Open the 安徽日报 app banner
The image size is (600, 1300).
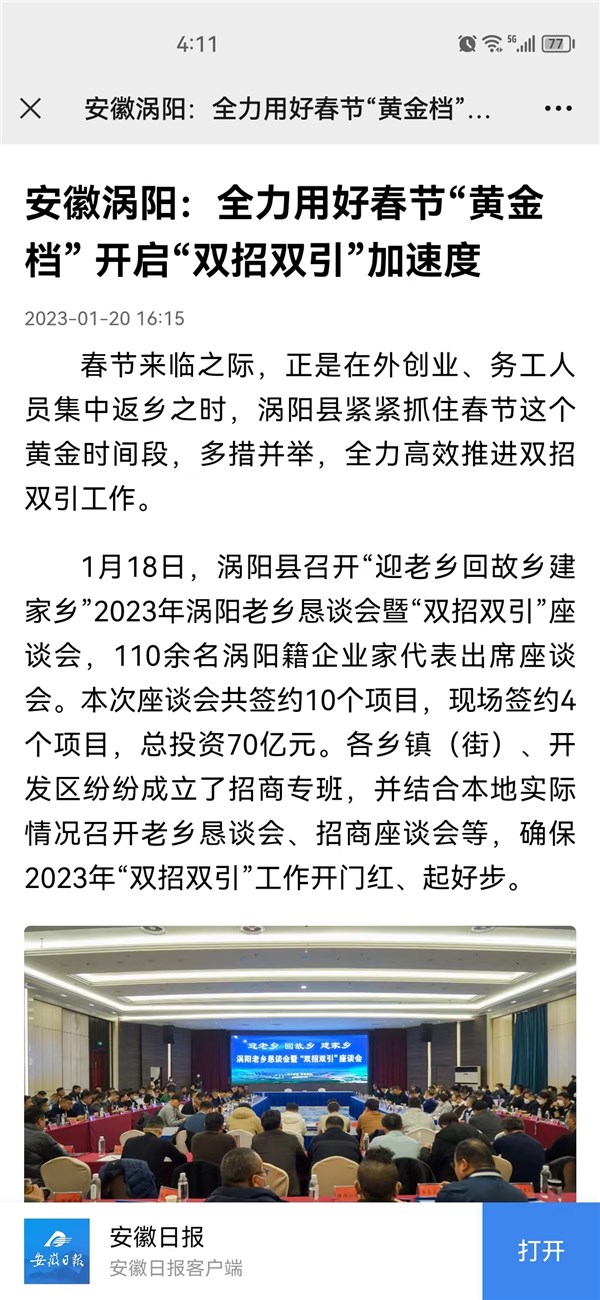(200, 1251)
